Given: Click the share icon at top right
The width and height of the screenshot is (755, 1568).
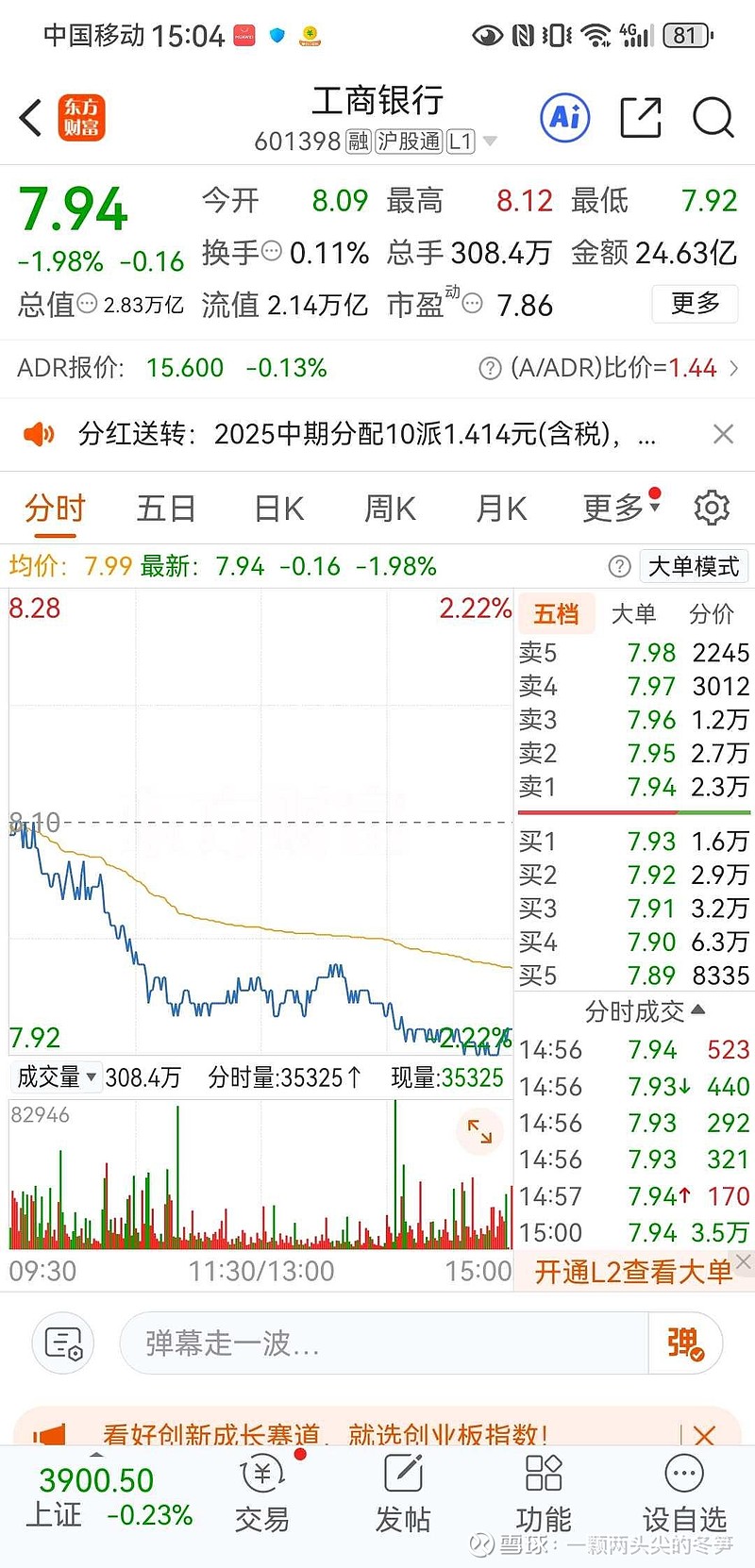Looking at the screenshot, I should point(640,116).
